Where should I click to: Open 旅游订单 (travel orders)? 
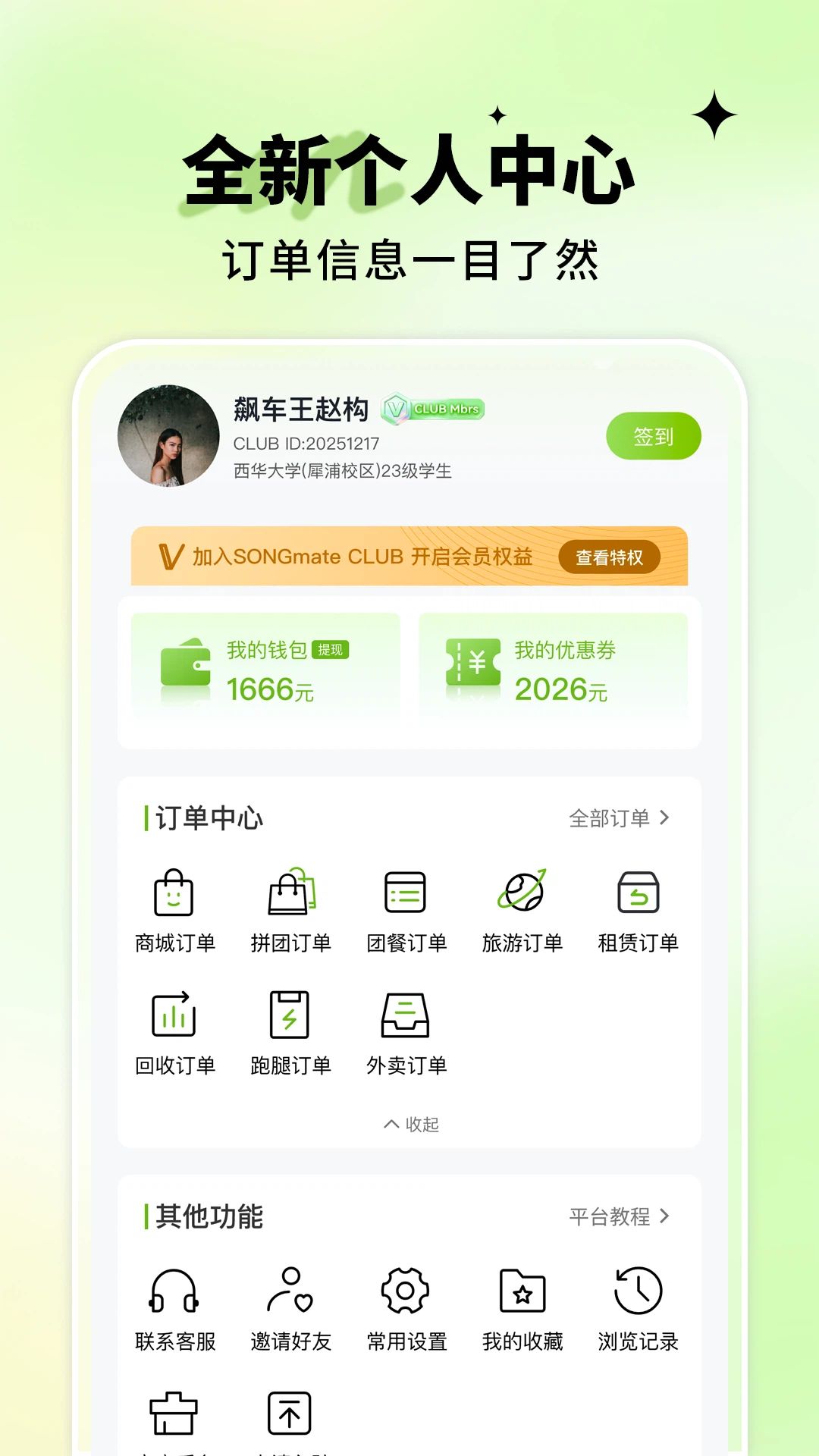(523, 908)
